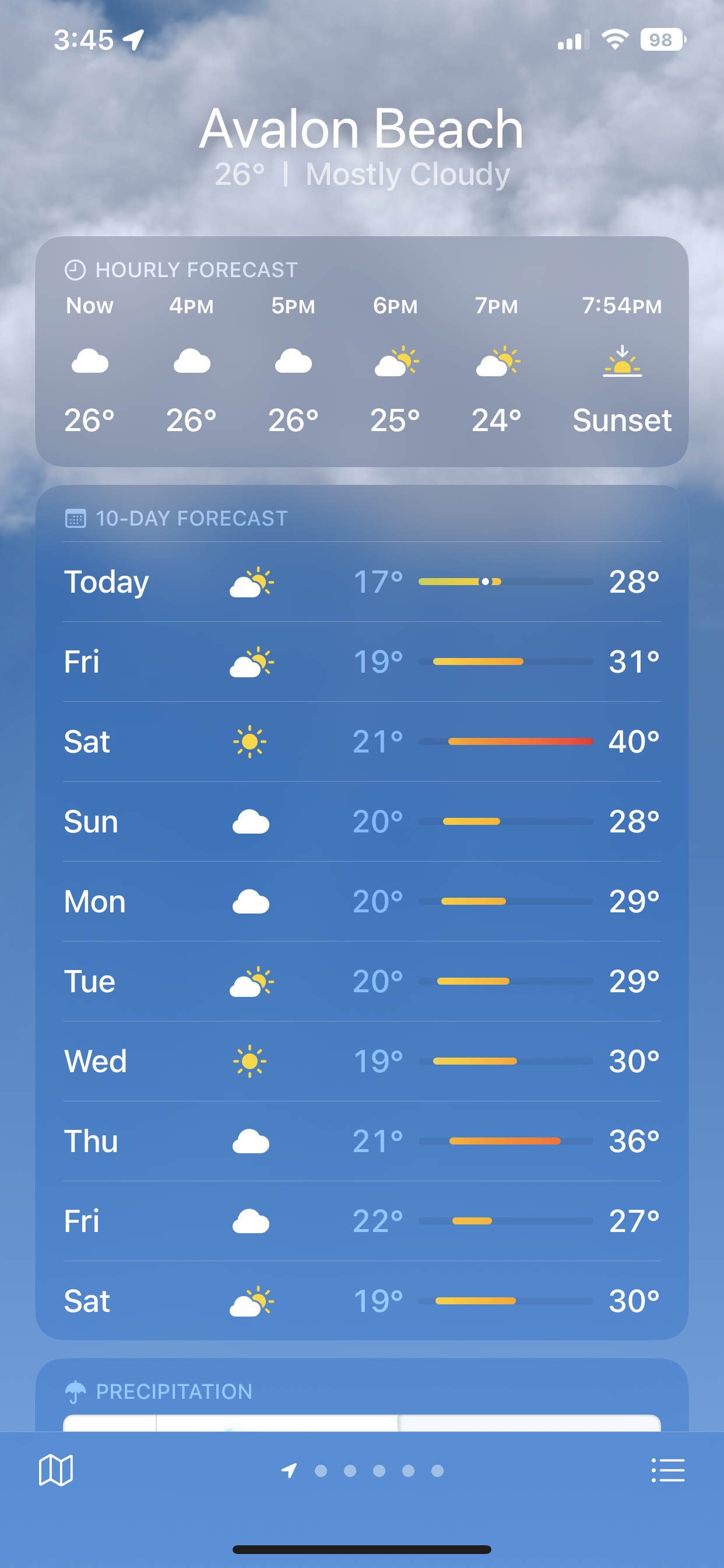Image resolution: width=724 pixels, height=1568 pixels.
Task: Open the weather map icon
Action: [56, 1471]
